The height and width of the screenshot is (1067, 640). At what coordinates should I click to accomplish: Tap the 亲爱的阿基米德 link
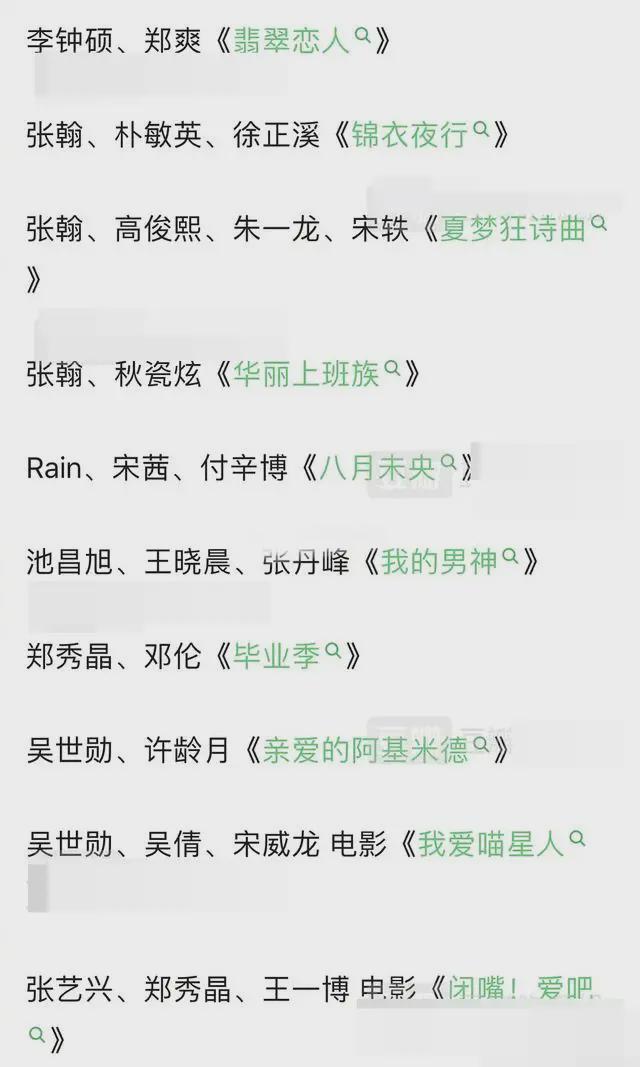tap(365, 750)
